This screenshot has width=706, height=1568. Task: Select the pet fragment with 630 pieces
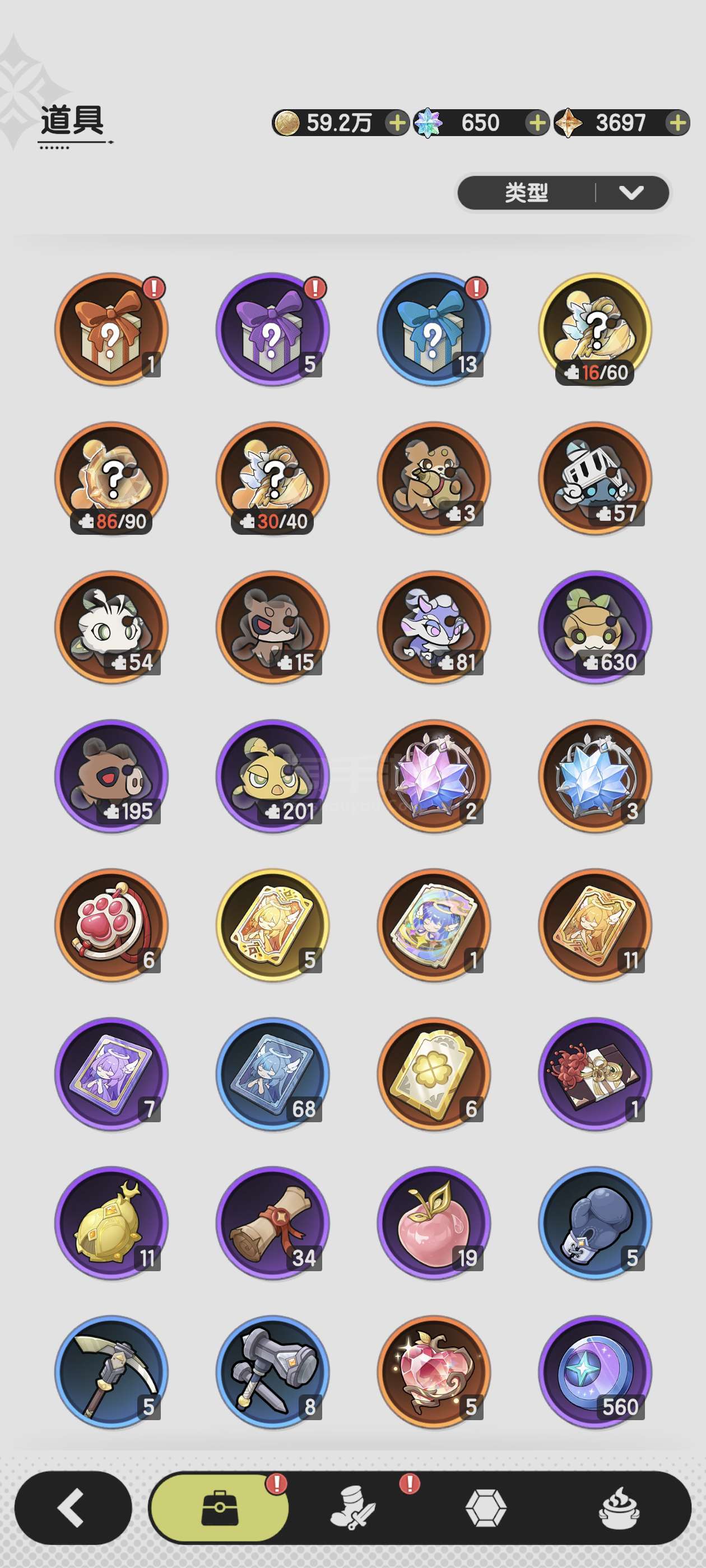595,627
